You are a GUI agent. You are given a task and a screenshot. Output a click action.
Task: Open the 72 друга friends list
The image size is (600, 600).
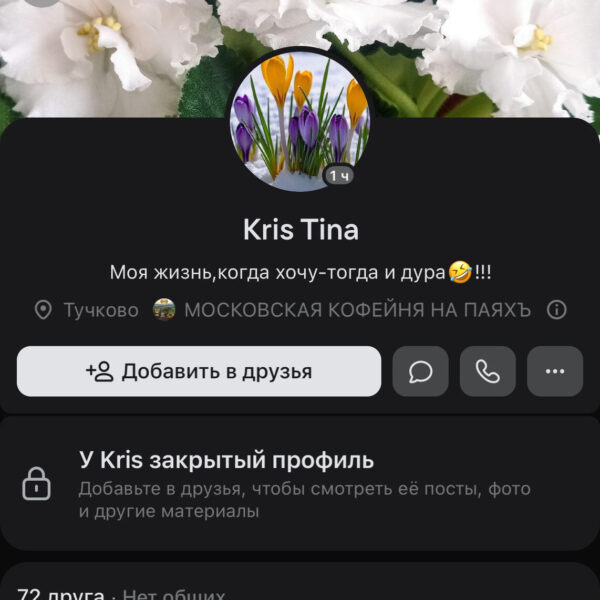[60, 593]
